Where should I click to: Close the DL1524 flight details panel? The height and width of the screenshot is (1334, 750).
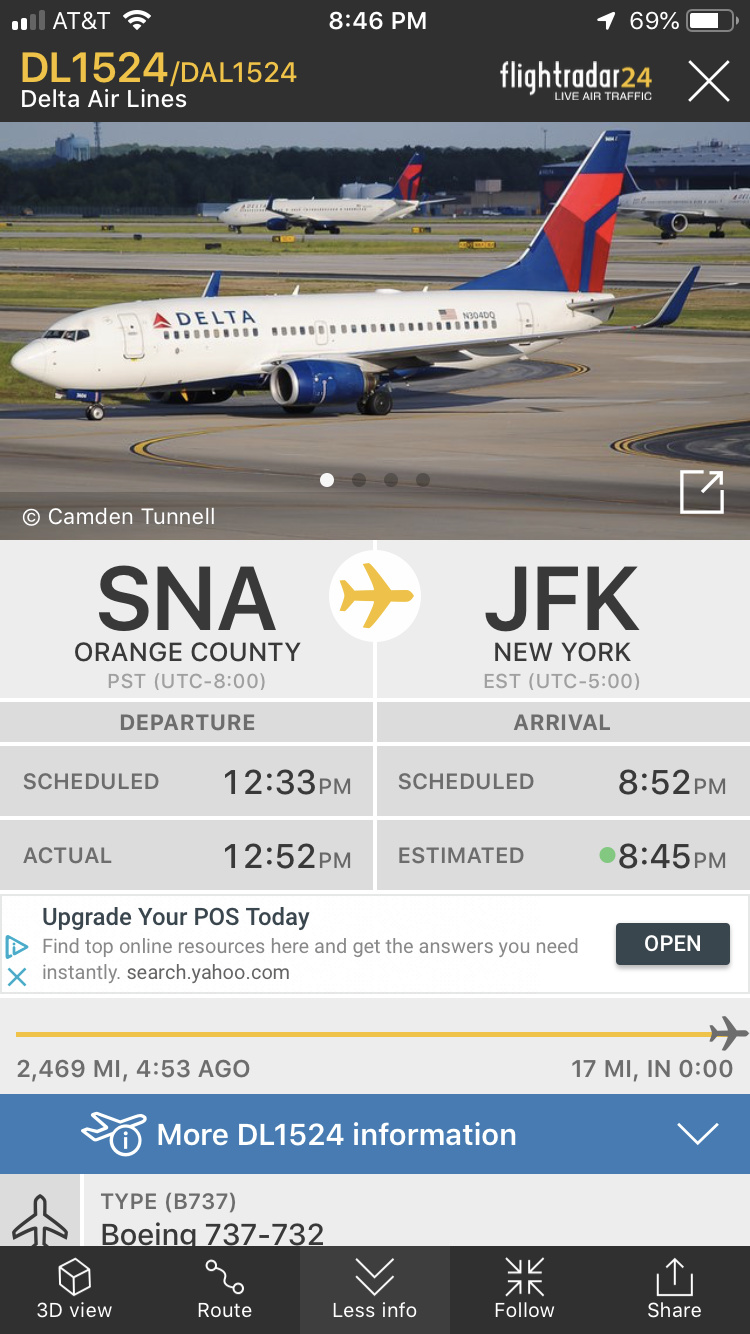708,81
